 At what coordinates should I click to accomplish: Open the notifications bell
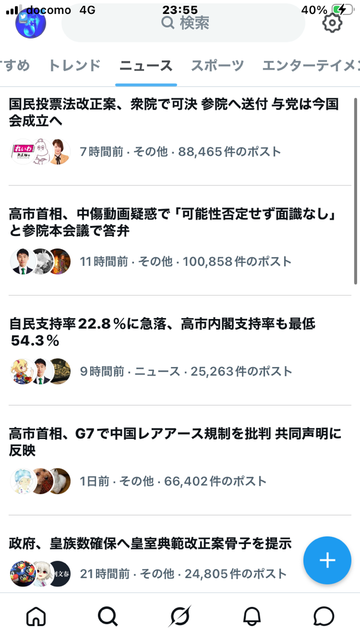coord(252,616)
